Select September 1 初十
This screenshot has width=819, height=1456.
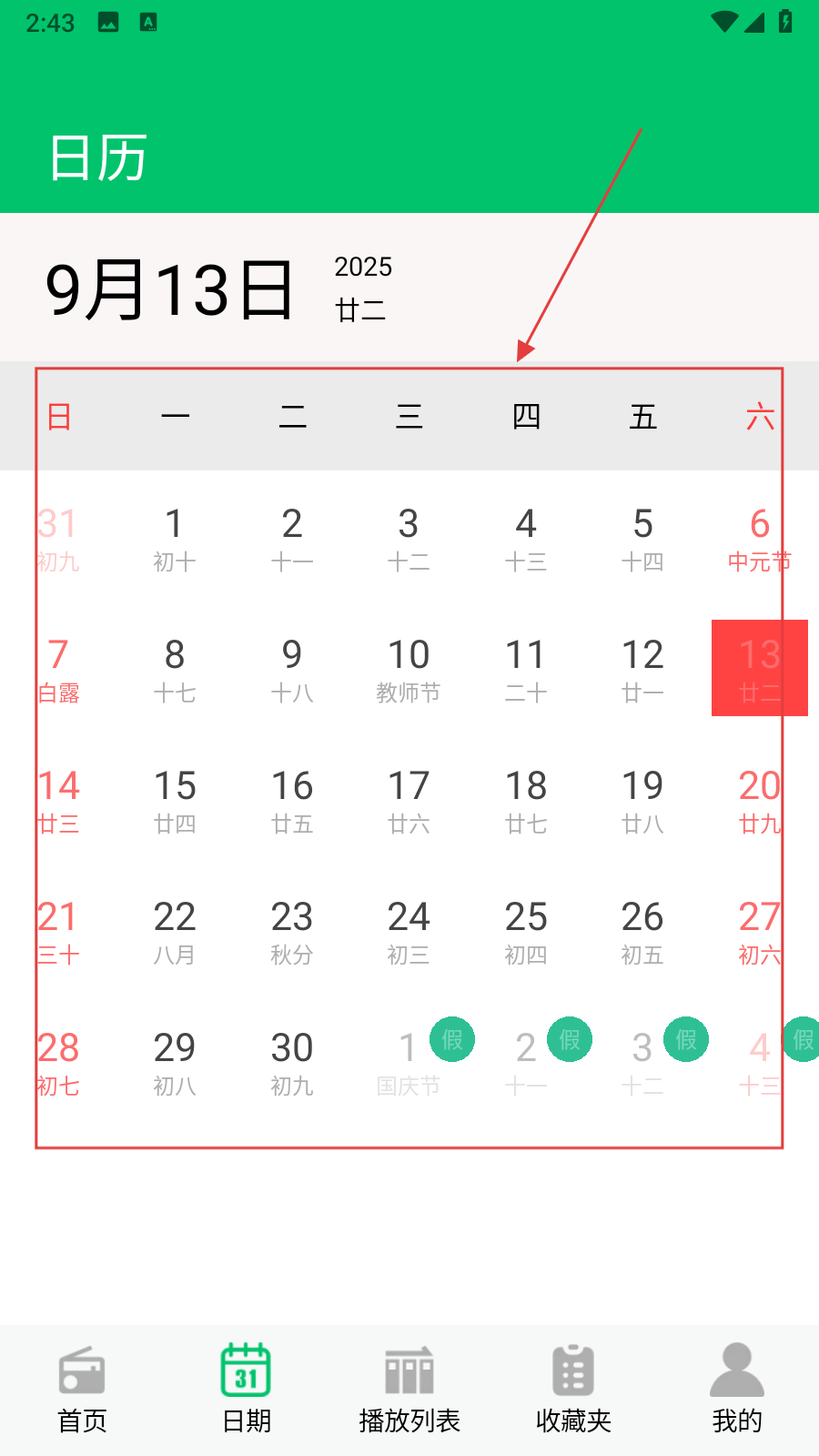175,538
